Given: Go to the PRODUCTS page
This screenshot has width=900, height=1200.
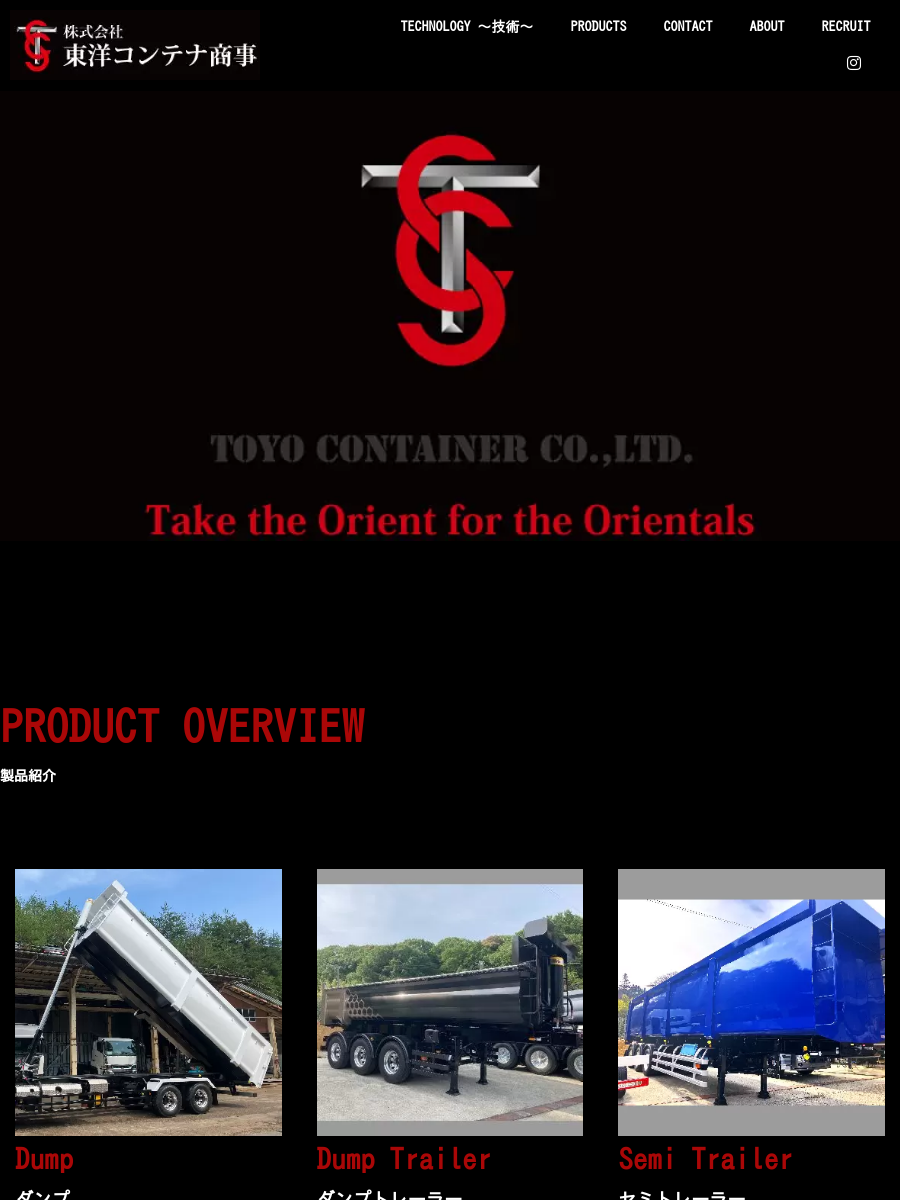Looking at the screenshot, I should (x=598, y=26).
